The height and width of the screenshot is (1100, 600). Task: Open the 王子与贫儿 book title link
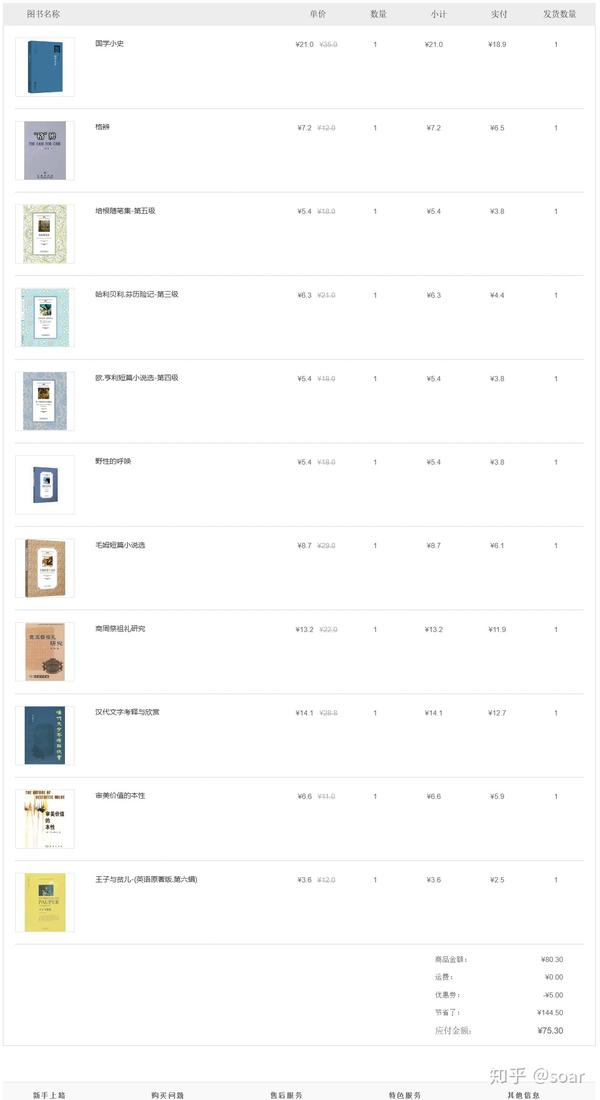(x=146, y=879)
